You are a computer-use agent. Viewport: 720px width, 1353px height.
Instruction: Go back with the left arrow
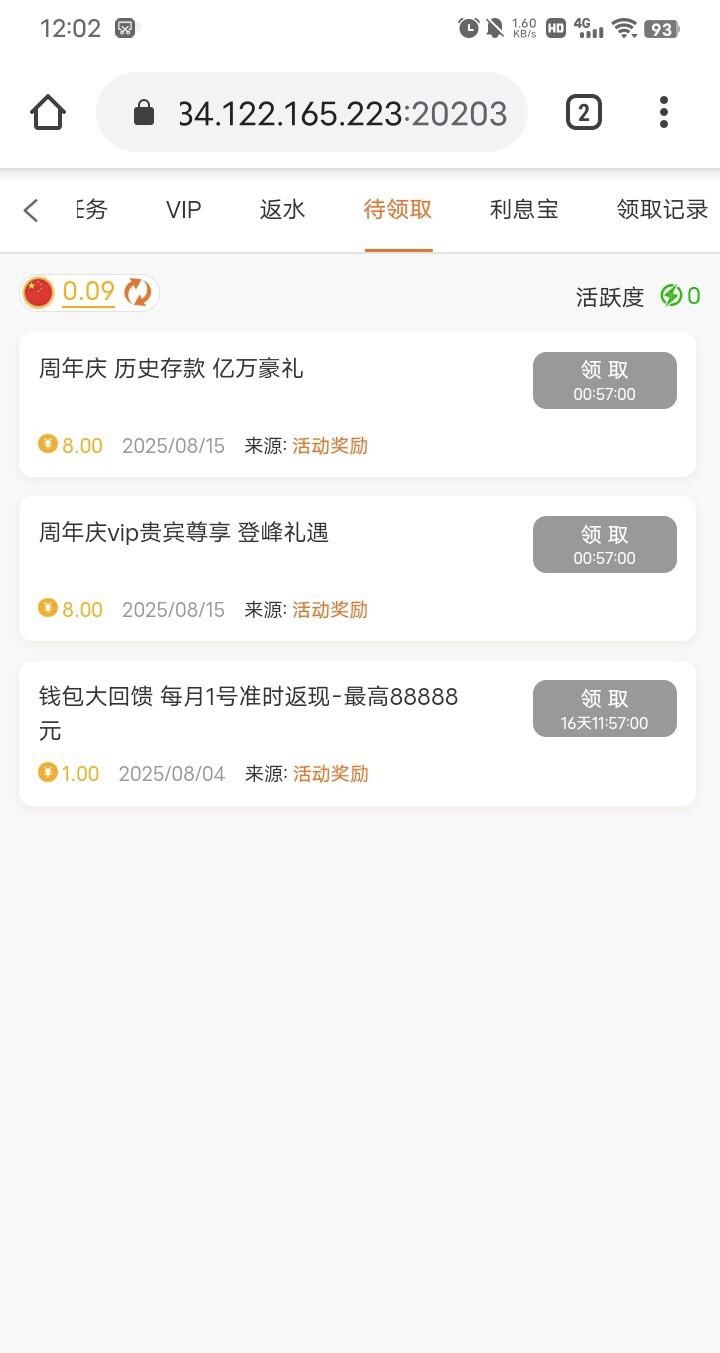click(31, 210)
